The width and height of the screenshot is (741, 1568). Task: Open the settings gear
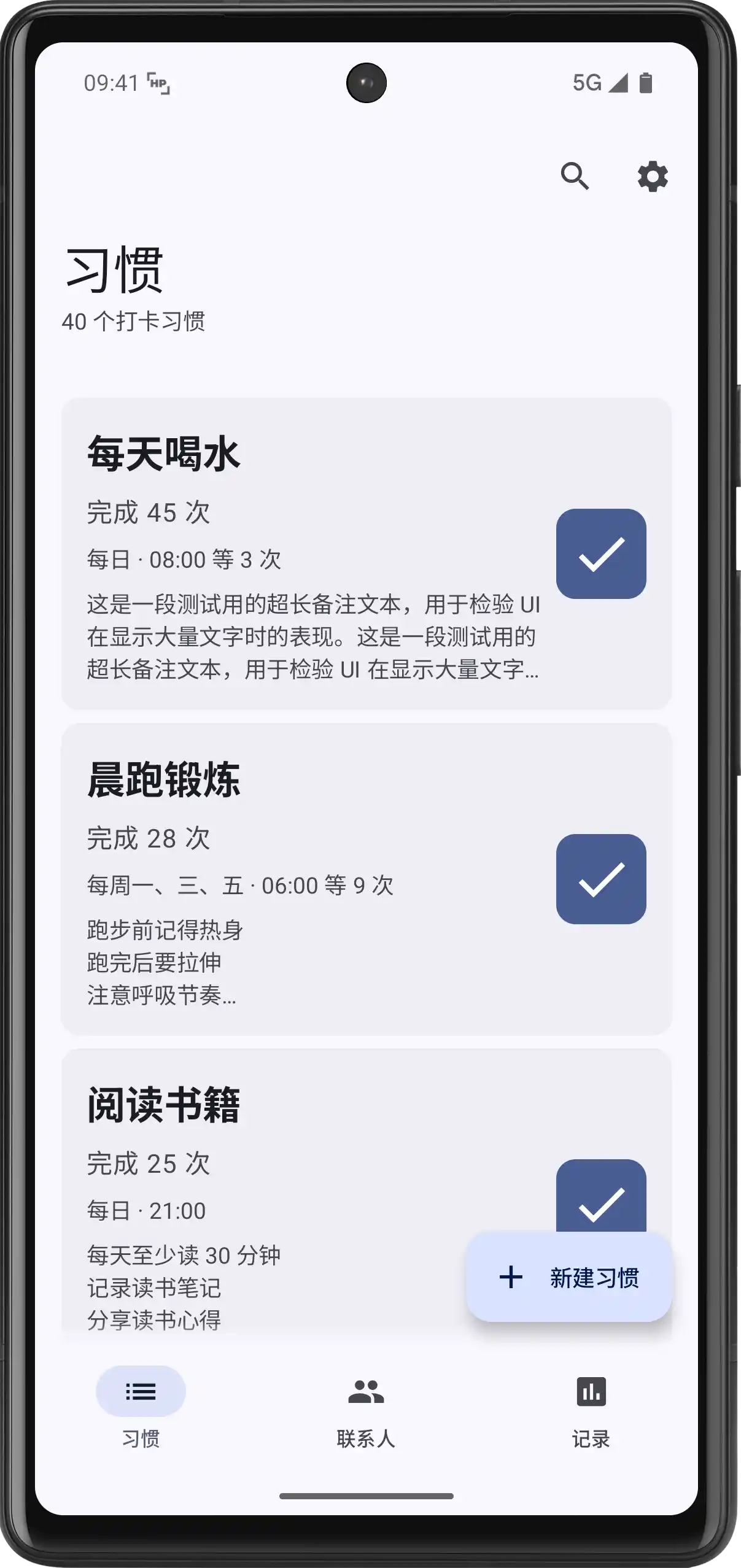[653, 177]
